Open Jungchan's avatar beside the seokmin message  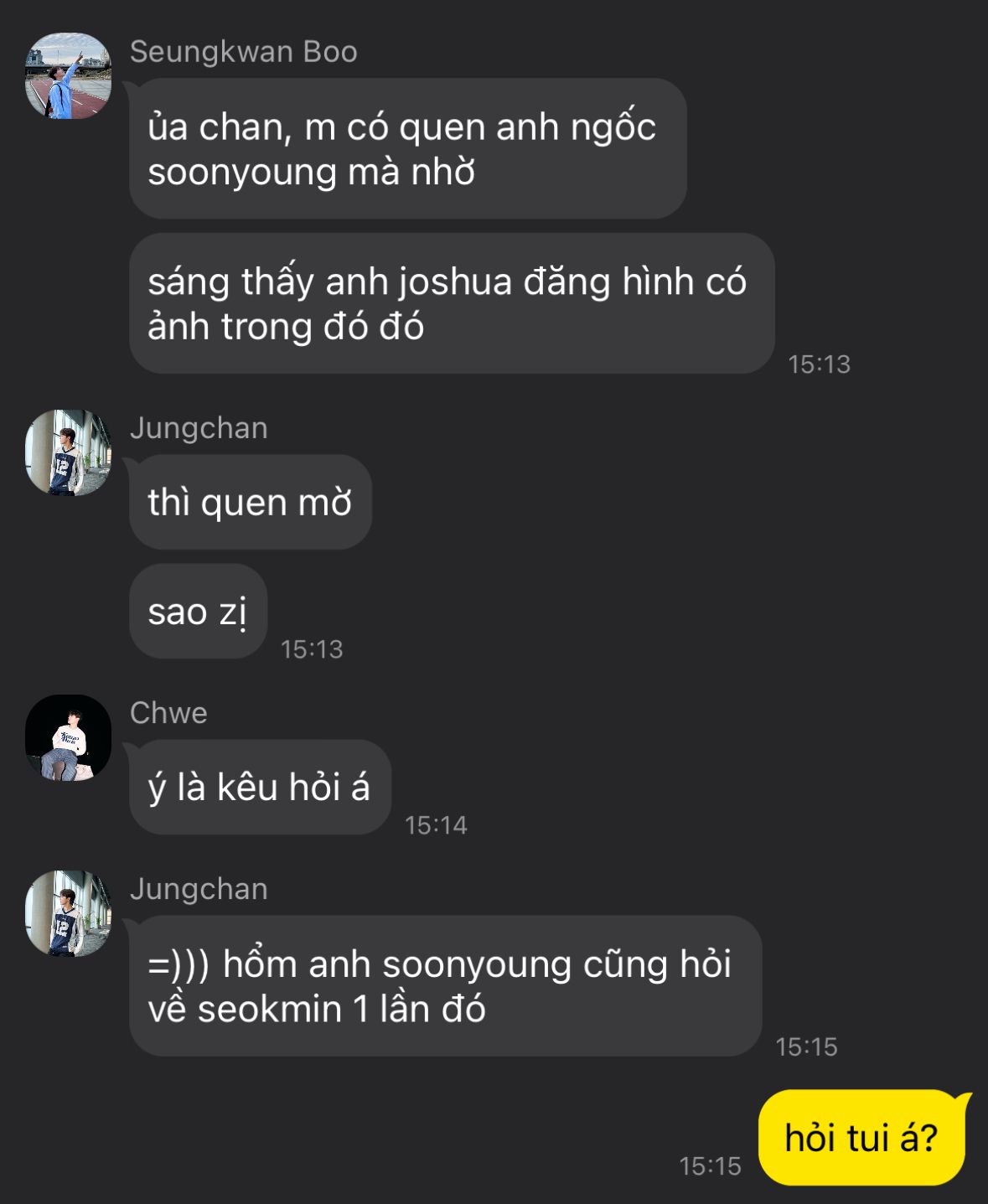tap(68, 913)
